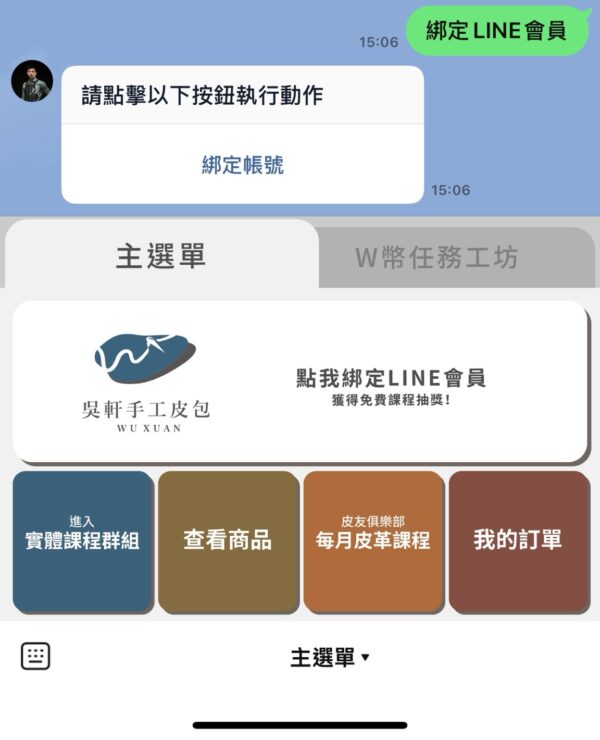Image resolution: width=600 pixels, height=740 pixels.
Task: Open the 實體課程群組 tile
Action: pos(82,541)
